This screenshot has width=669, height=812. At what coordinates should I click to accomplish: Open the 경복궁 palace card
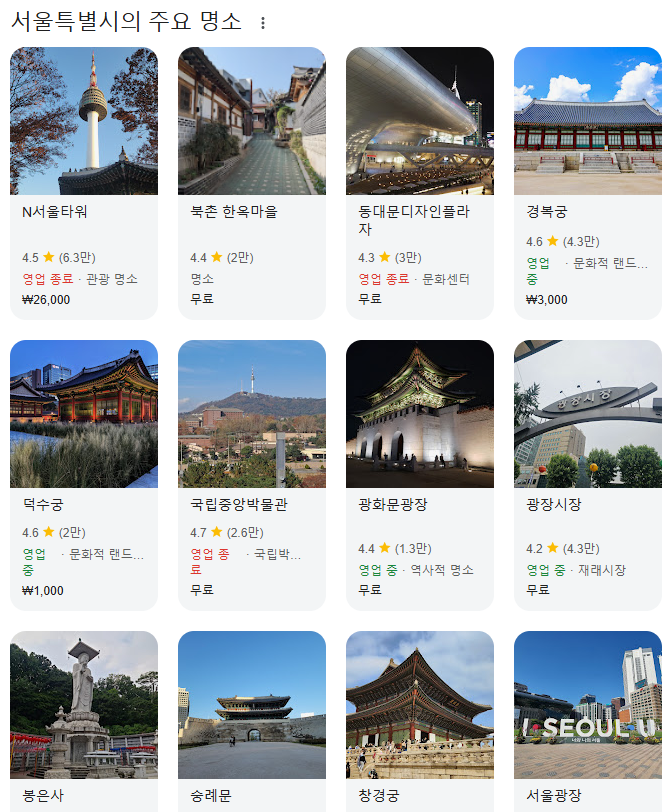coord(588,182)
